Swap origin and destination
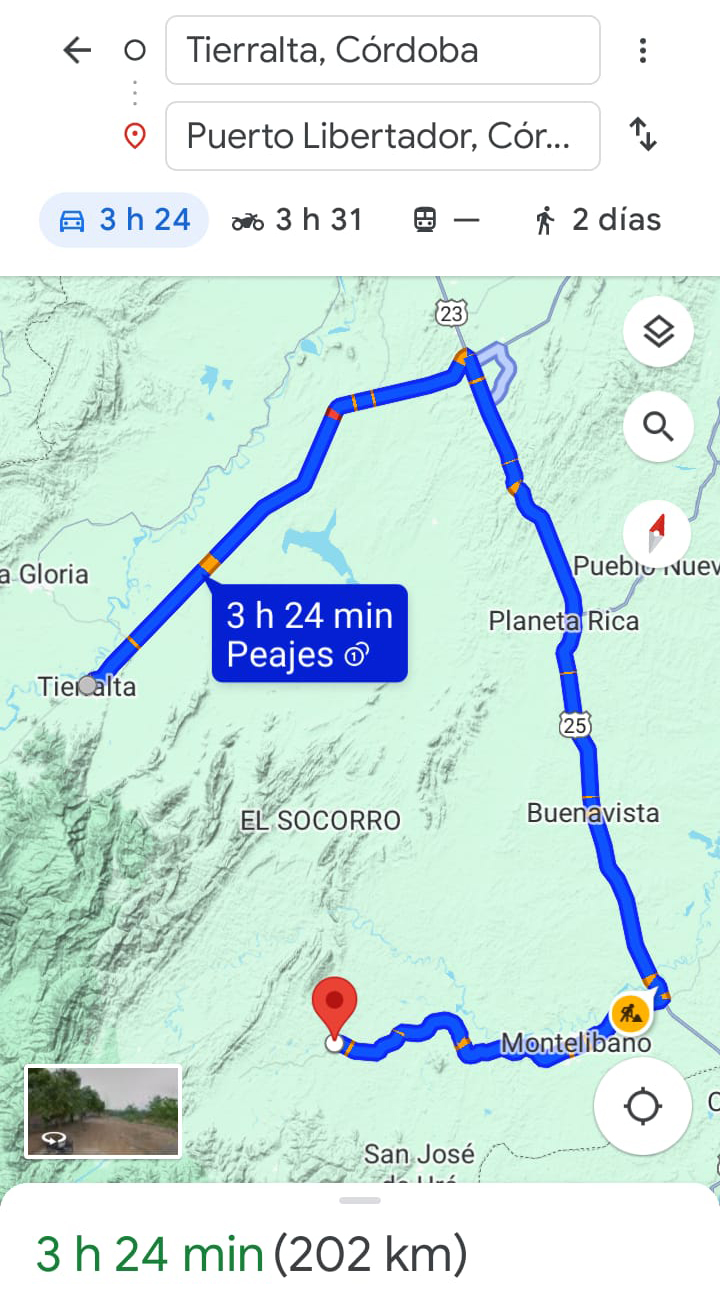720x1294 pixels. tap(643, 134)
